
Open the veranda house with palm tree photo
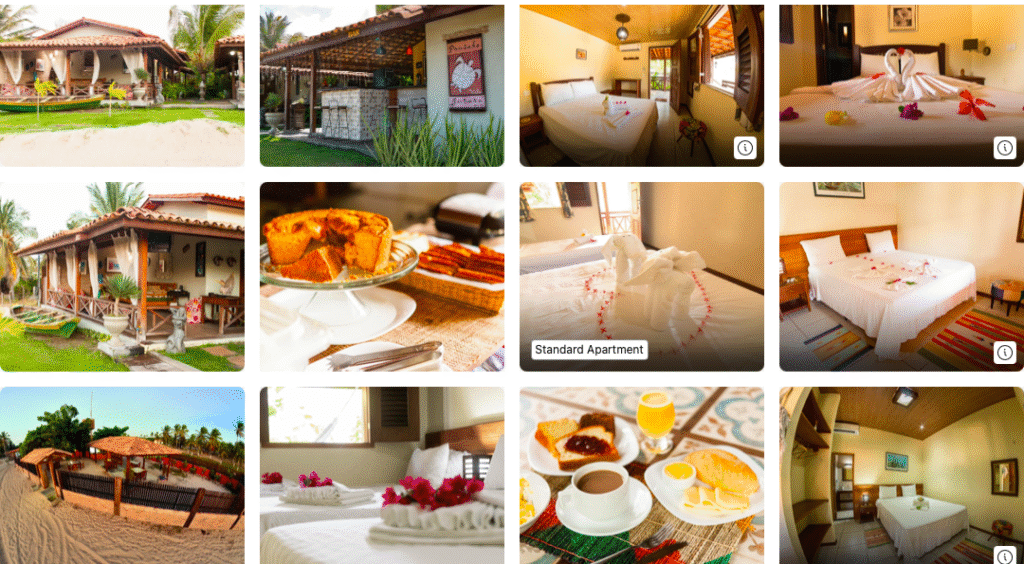(122, 276)
